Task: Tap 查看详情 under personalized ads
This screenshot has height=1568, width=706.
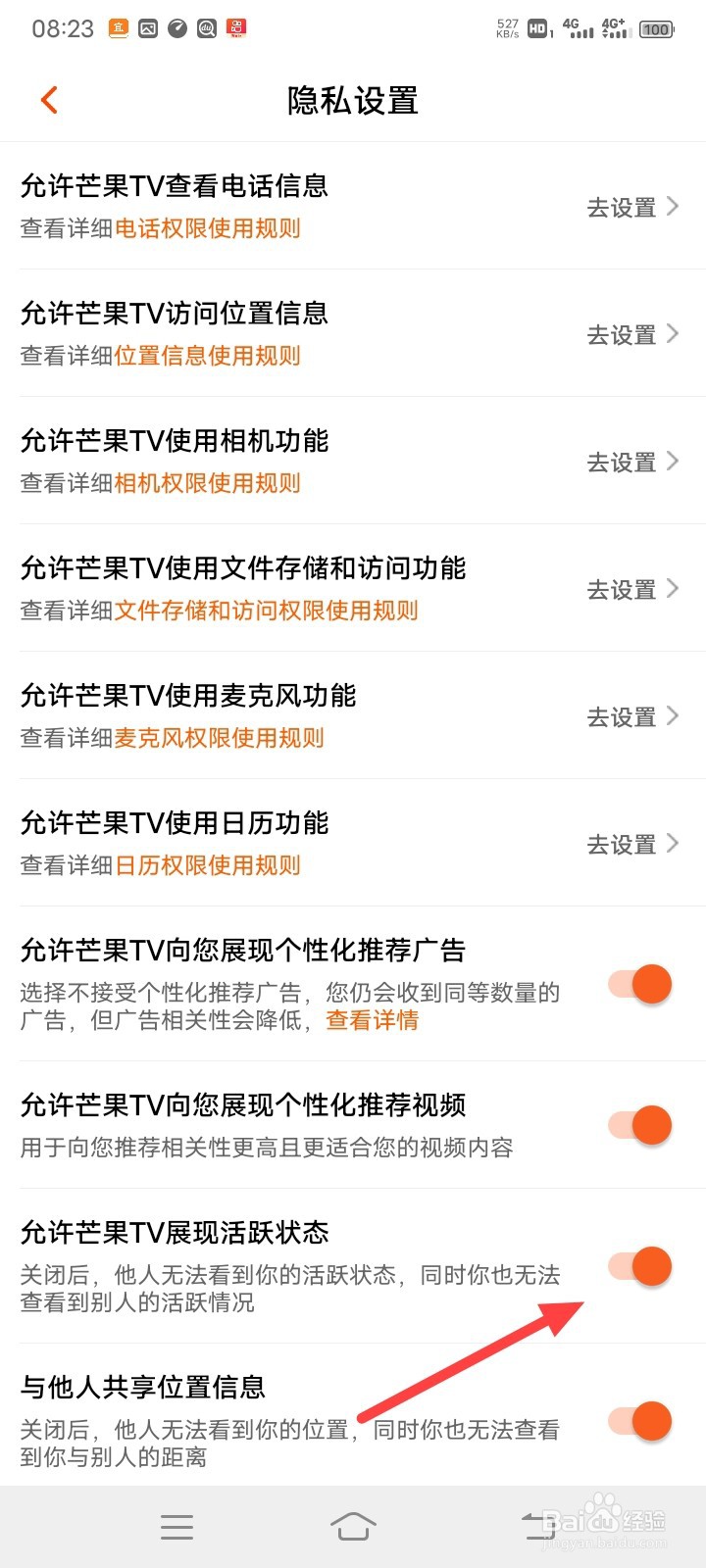Action: click(373, 1020)
